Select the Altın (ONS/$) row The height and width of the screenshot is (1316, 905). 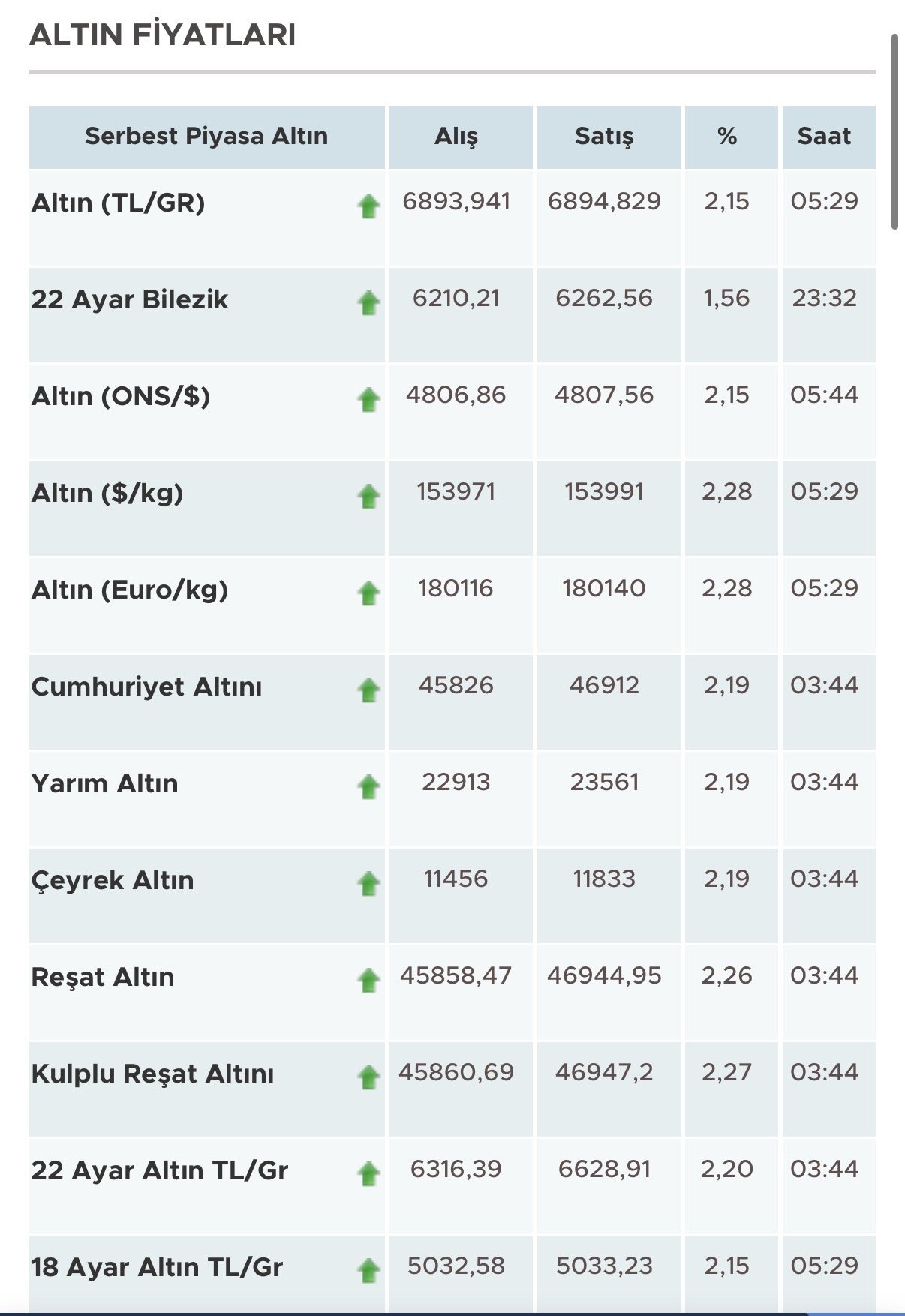[x=121, y=396]
